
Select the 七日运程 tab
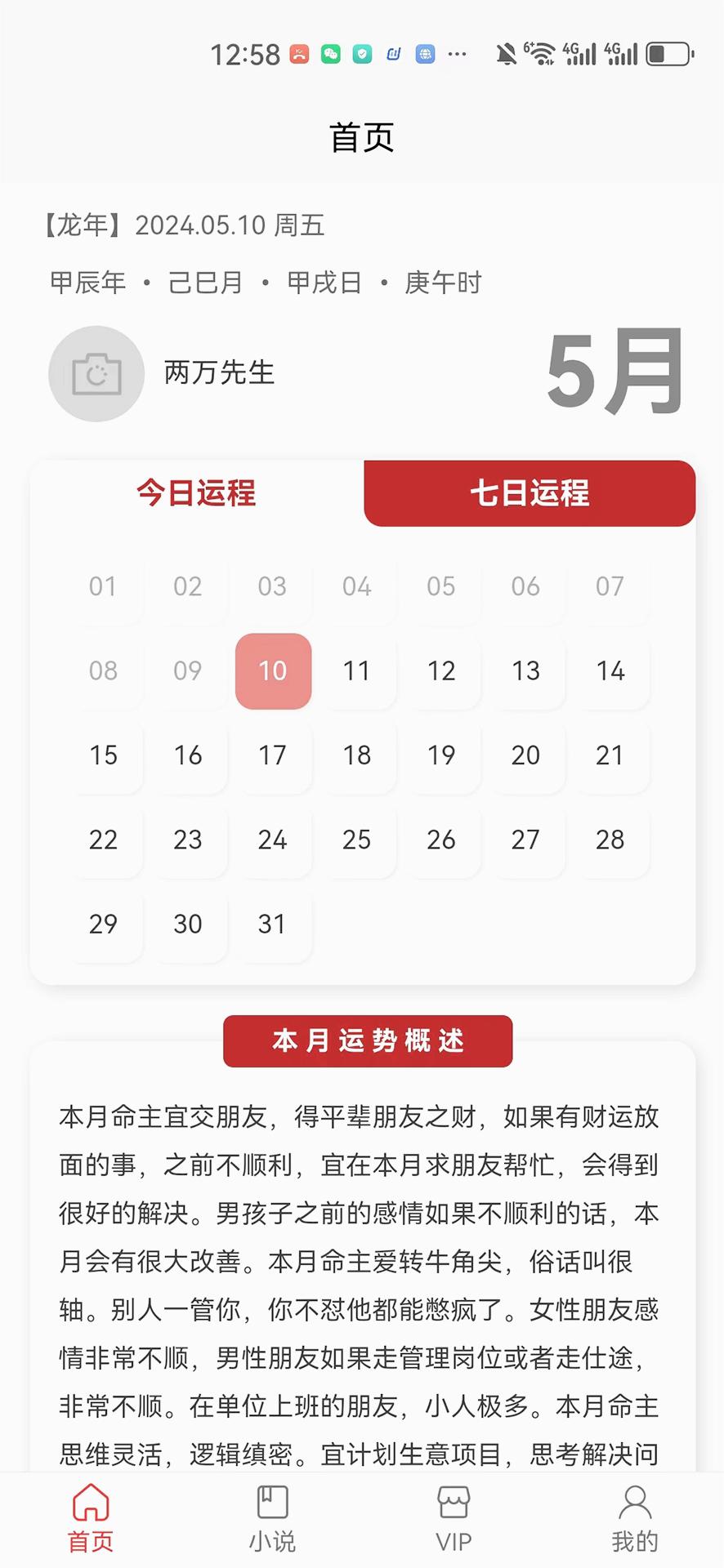(x=530, y=493)
